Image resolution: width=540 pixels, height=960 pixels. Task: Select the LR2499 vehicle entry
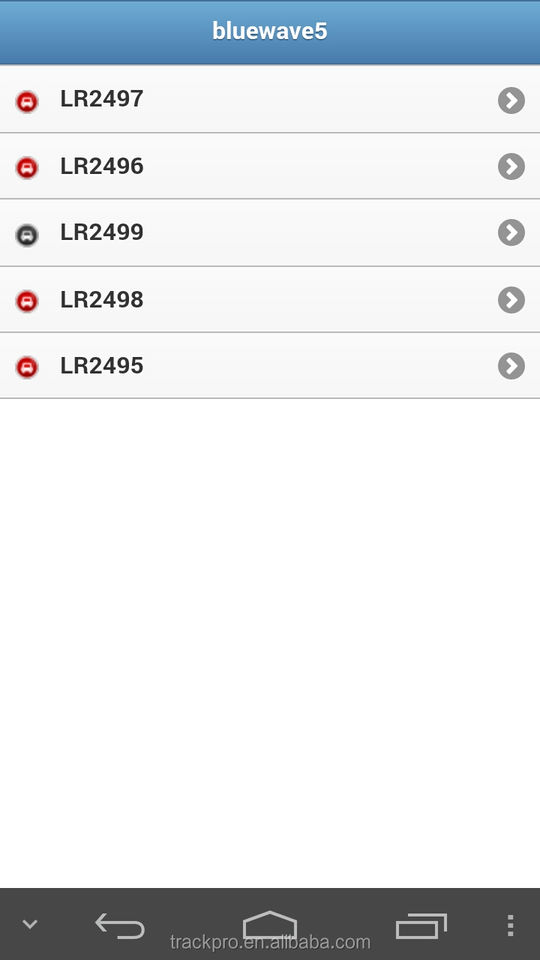coord(270,233)
